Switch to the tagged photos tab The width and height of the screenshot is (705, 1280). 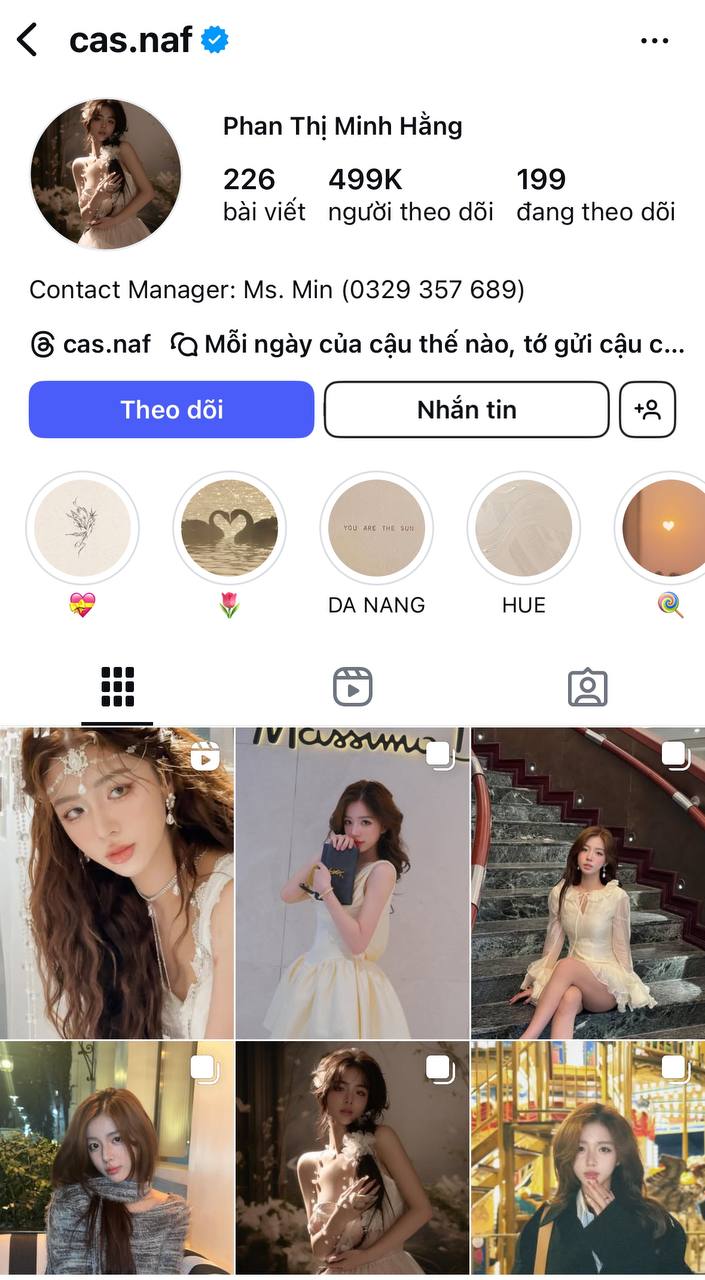click(587, 687)
